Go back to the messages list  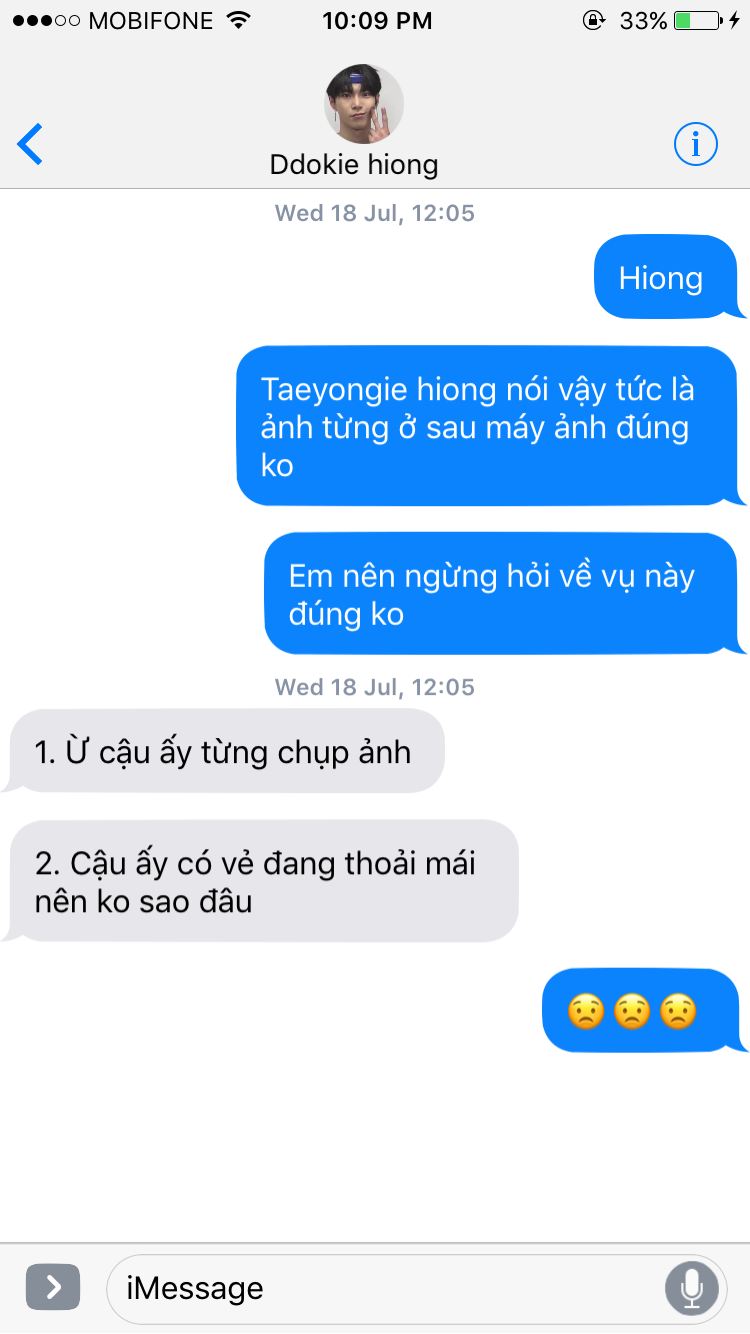click(x=31, y=145)
